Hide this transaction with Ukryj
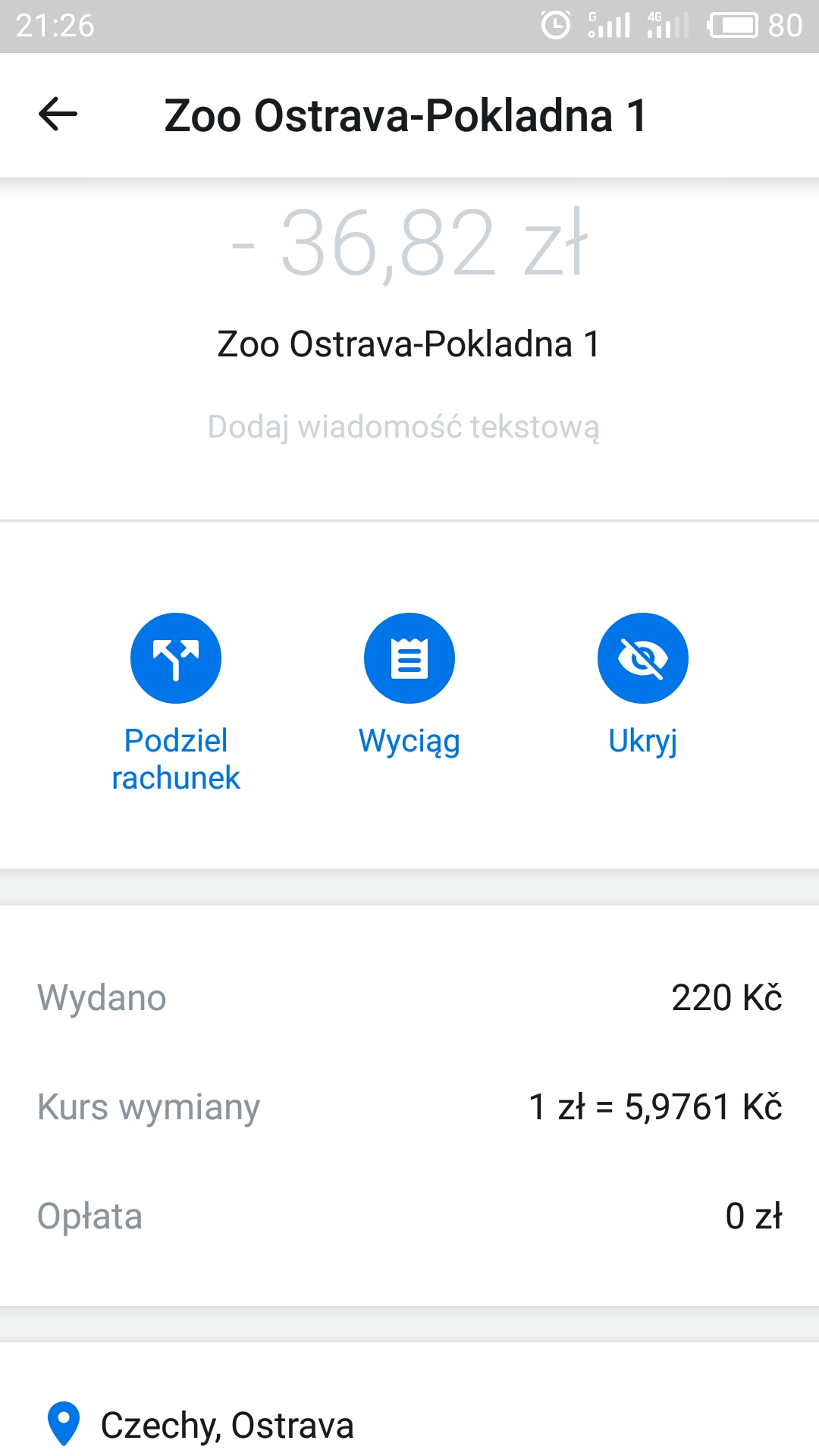Viewport: 819px width, 1456px height. coord(642,658)
